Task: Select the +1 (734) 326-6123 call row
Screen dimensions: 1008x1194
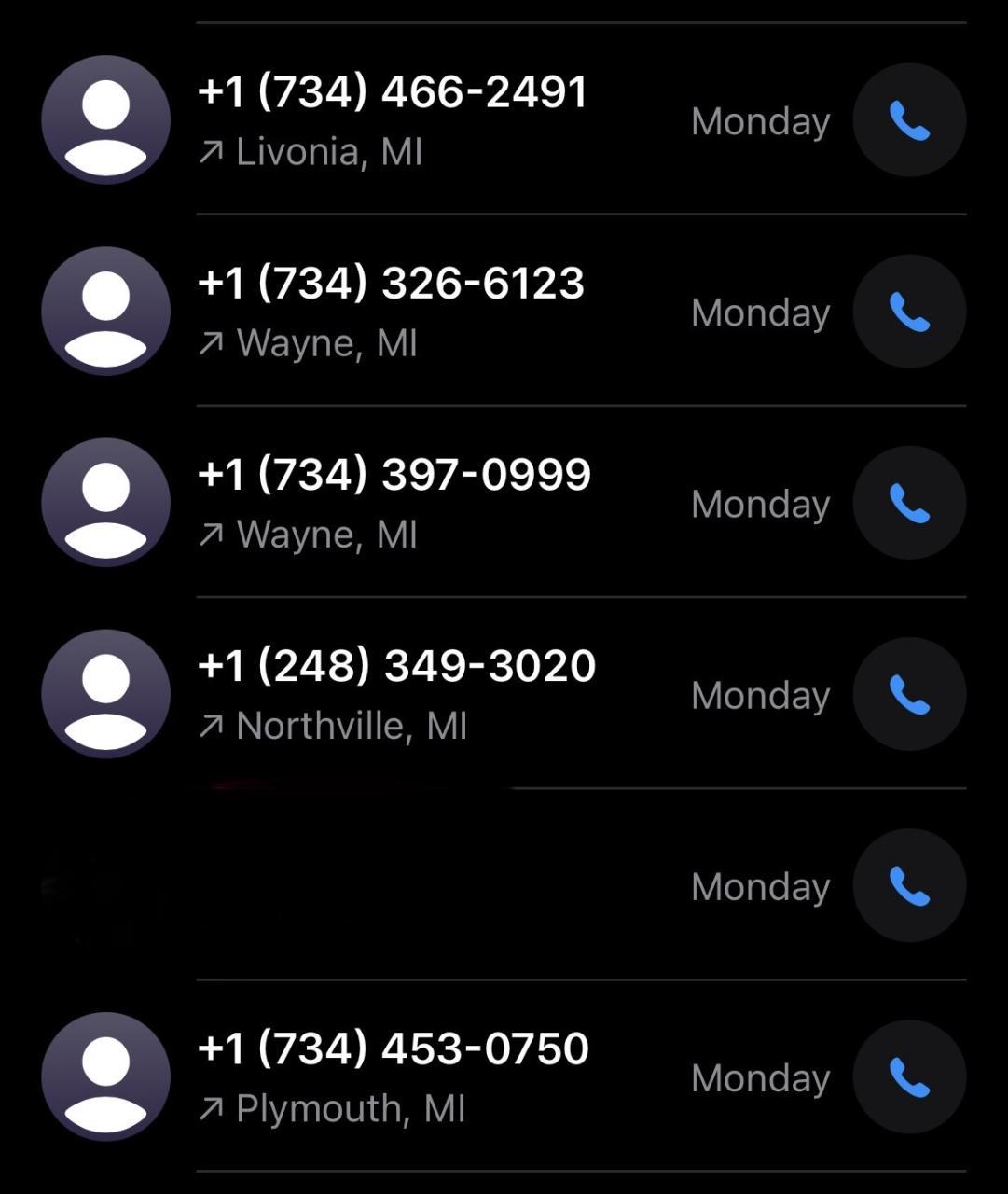Action: coord(391,312)
